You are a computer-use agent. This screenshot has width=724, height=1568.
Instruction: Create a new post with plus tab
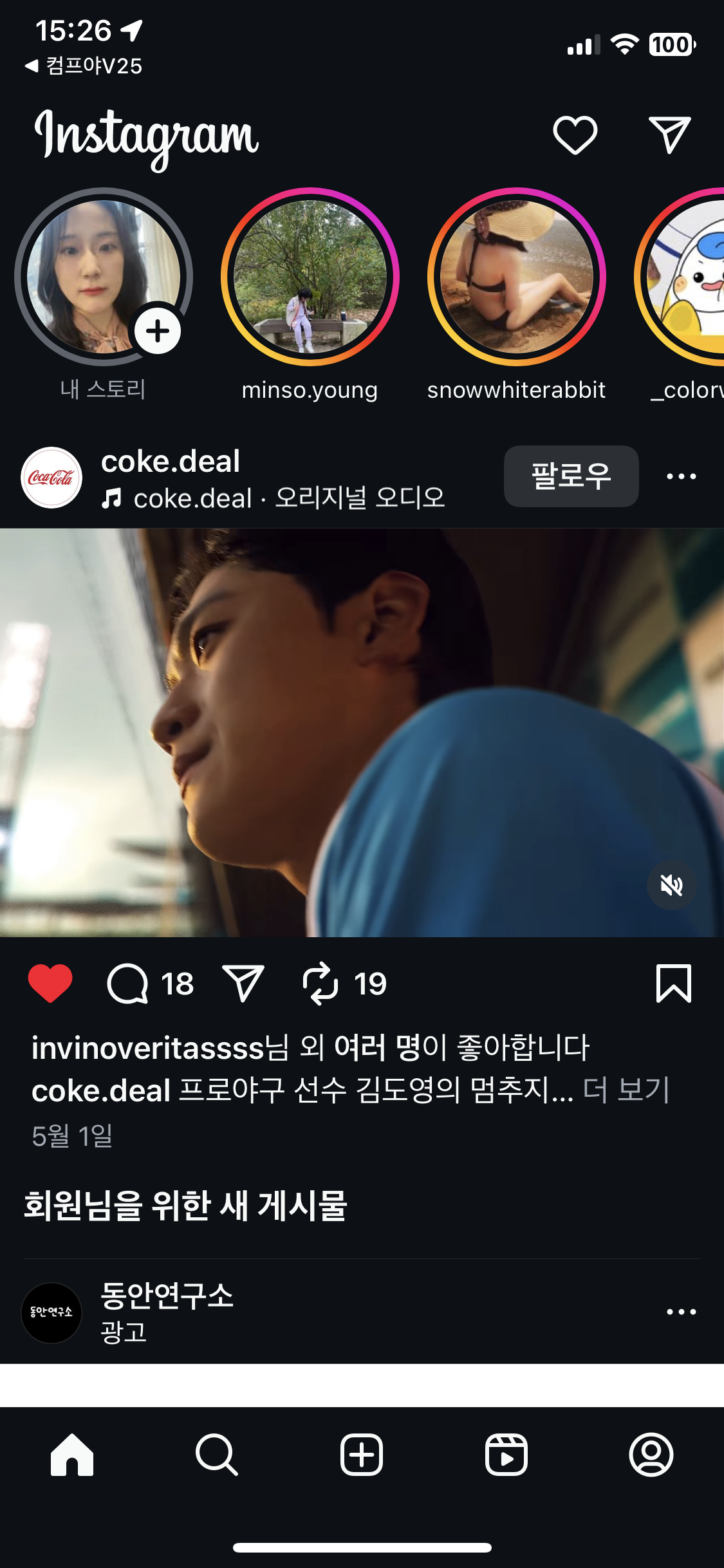coord(362,1455)
